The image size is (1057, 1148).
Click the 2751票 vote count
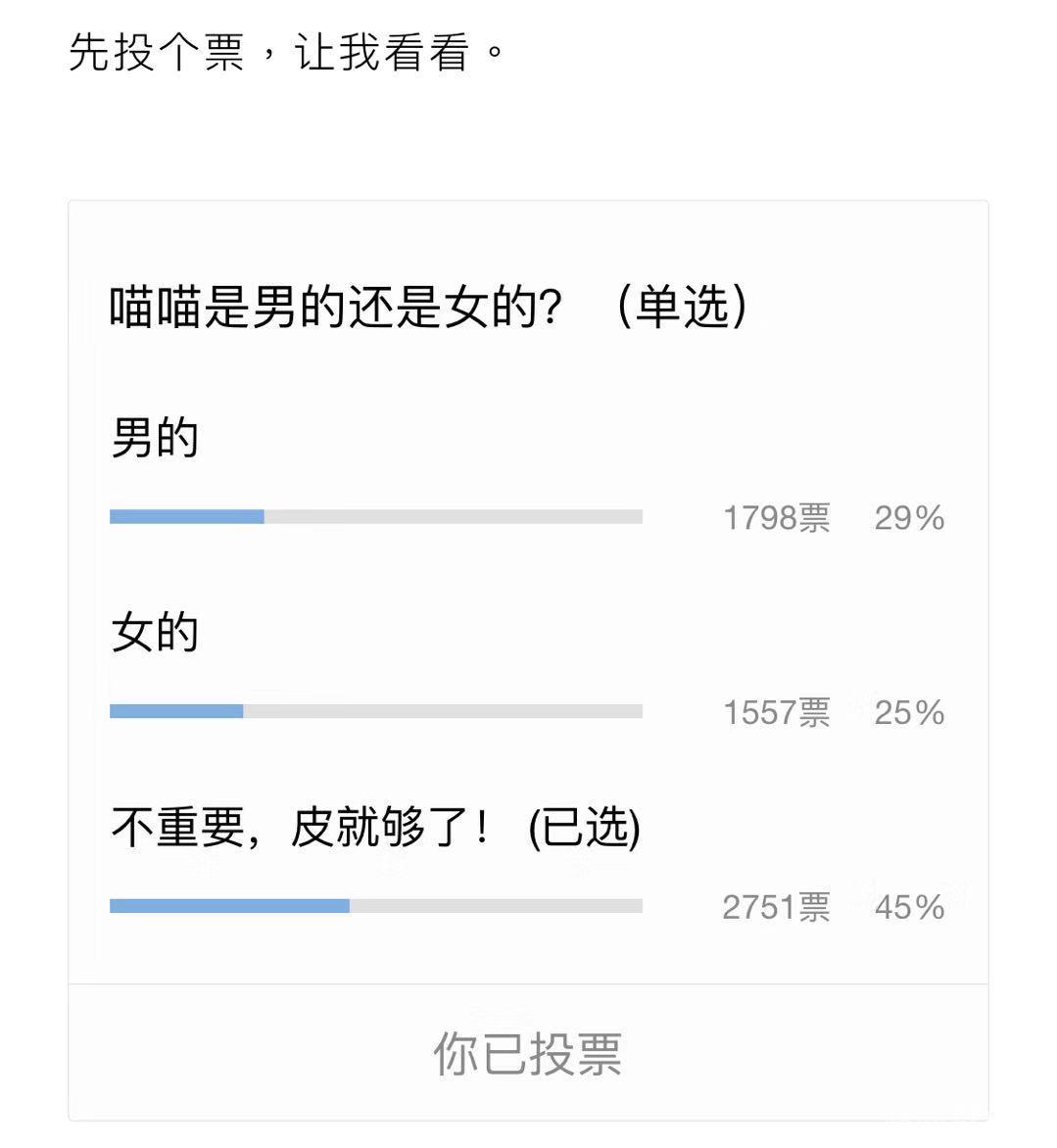click(777, 908)
